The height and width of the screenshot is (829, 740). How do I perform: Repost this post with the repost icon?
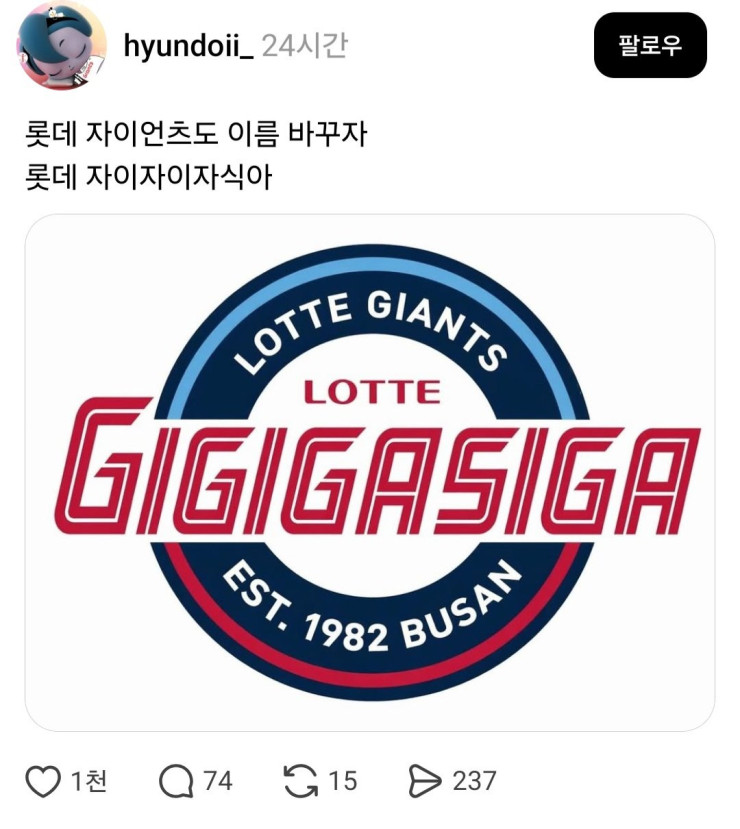pyautogui.click(x=300, y=781)
